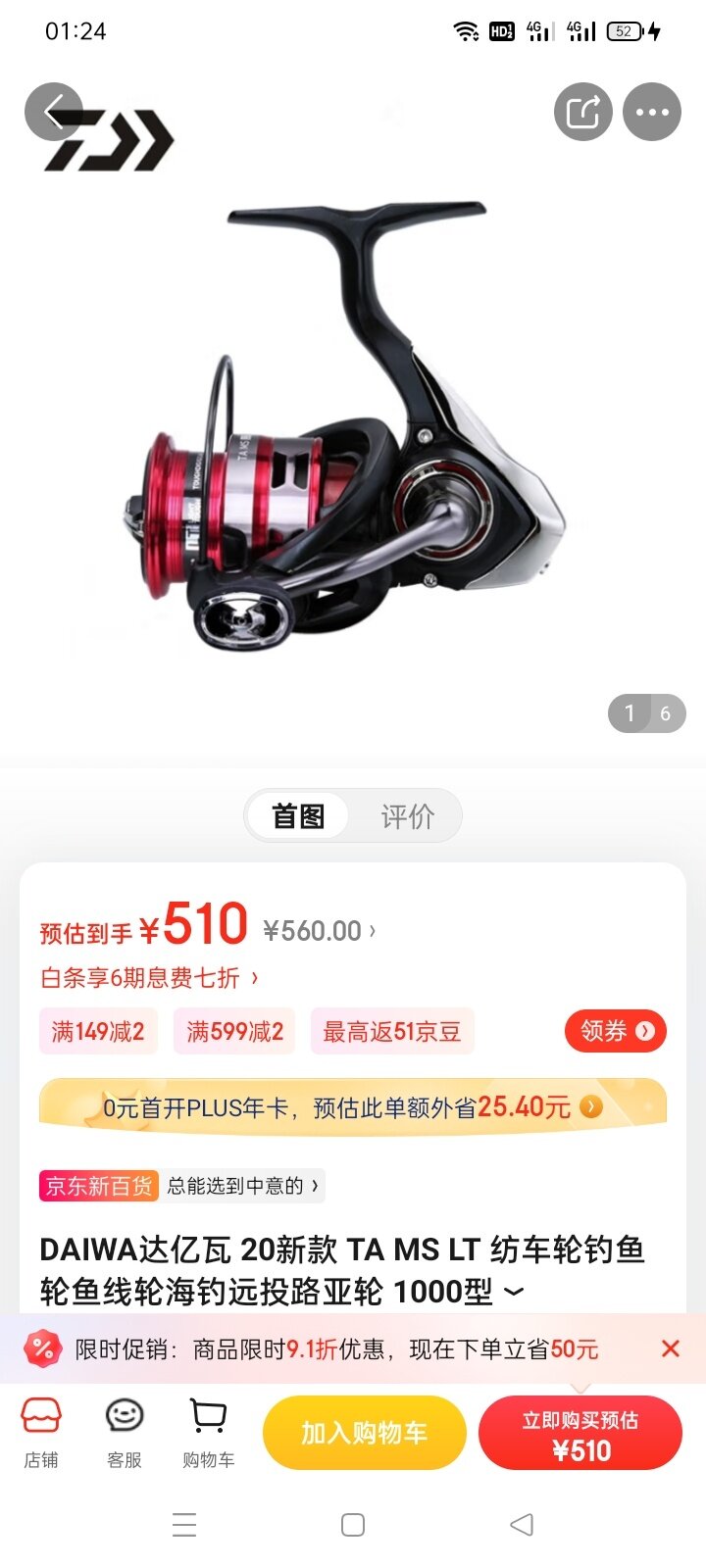Tap the 领券 coupon button
The height and width of the screenshot is (1568, 706).
pyautogui.click(x=615, y=1031)
